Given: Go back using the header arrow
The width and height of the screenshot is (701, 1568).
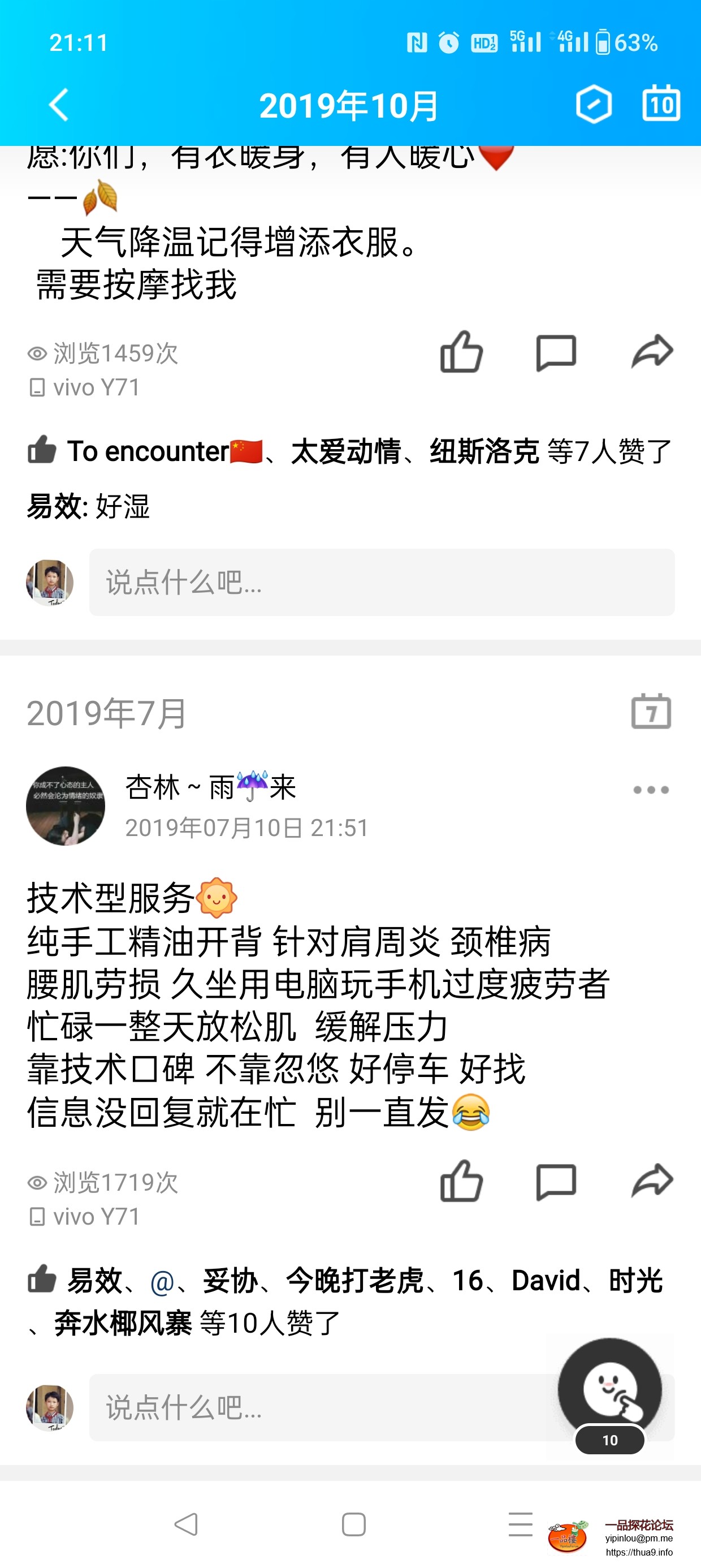Looking at the screenshot, I should pyautogui.click(x=59, y=105).
